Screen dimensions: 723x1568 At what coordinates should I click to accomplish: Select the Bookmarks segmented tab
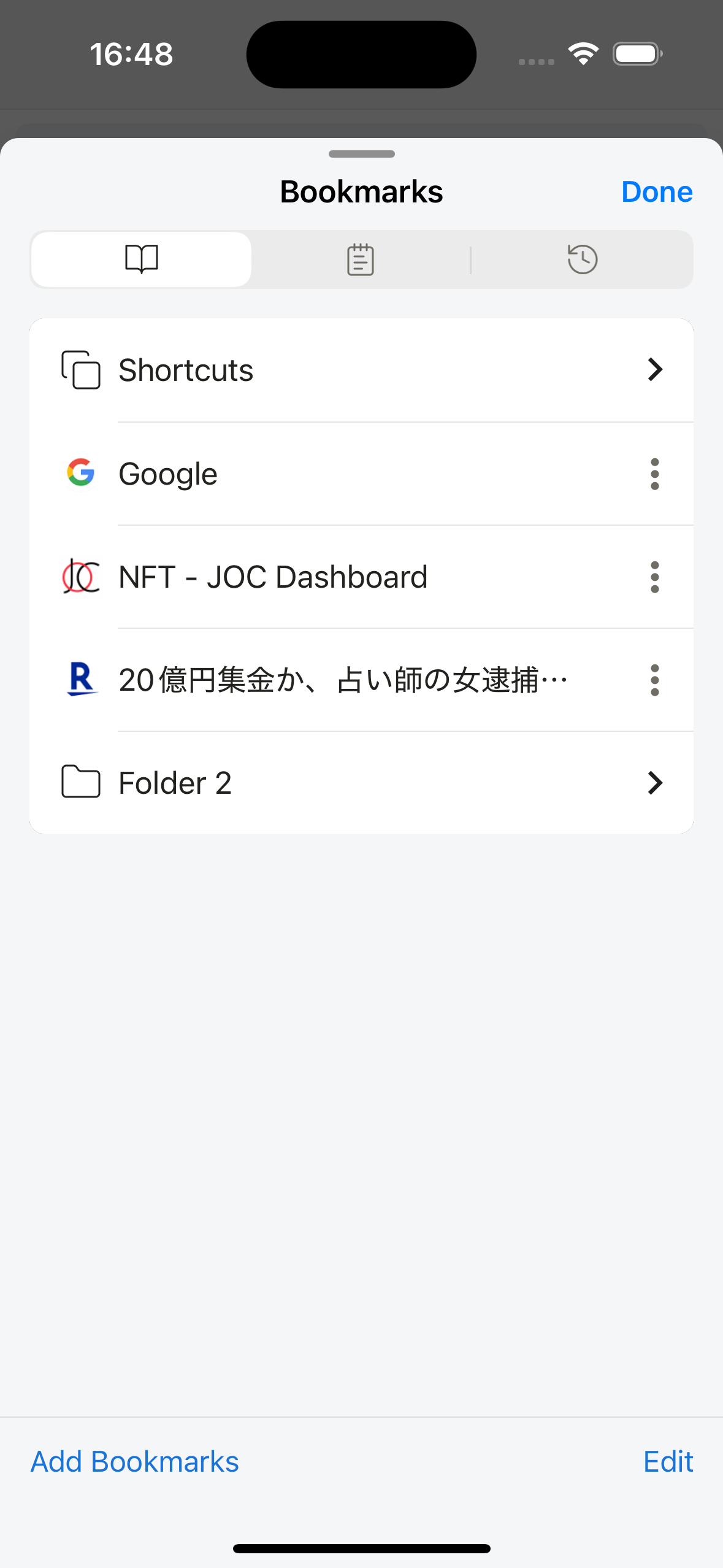click(140, 259)
